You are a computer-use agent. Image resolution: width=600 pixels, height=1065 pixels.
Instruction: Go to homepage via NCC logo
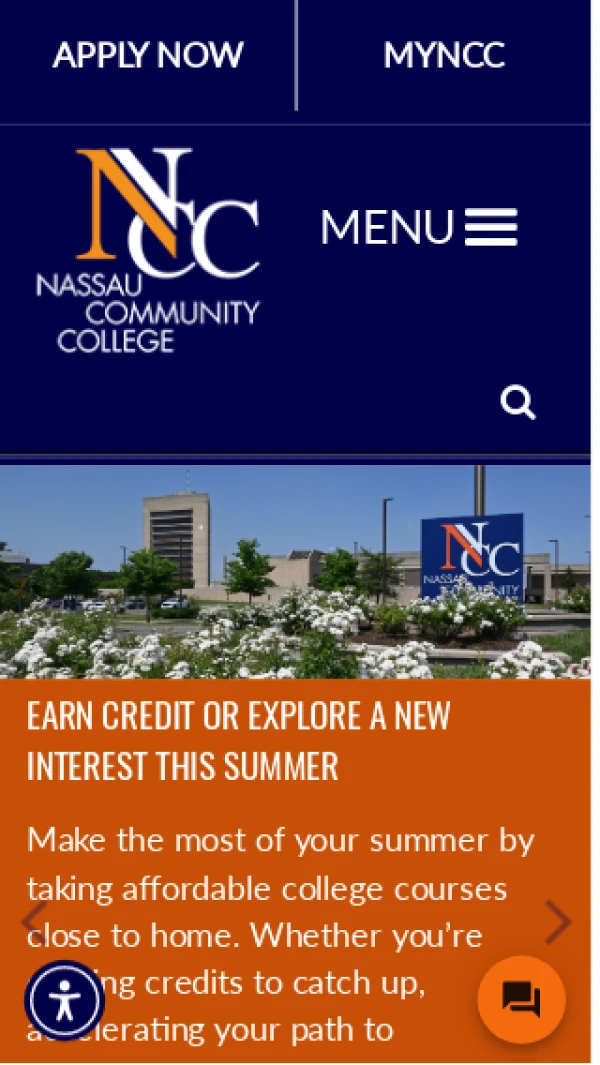(148, 250)
